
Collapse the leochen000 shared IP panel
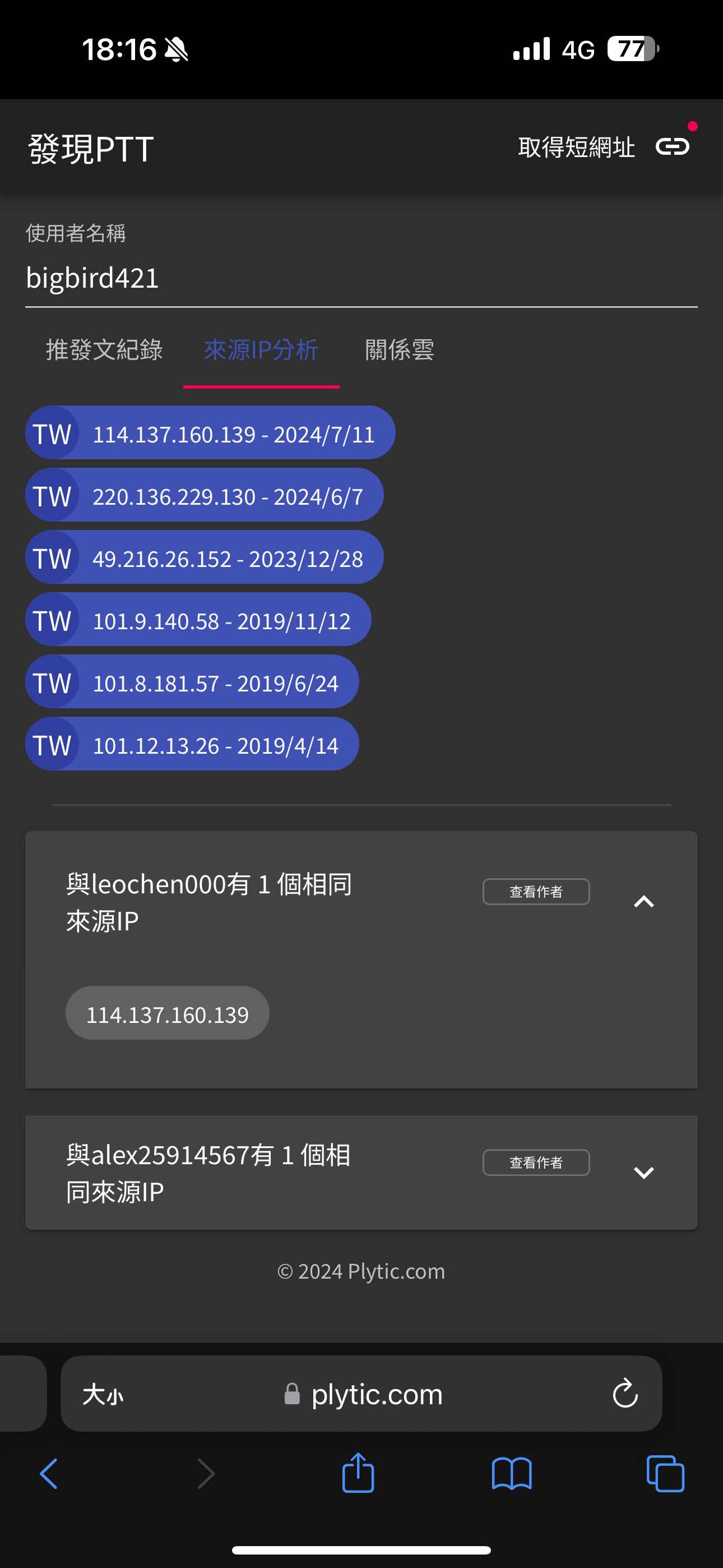click(643, 901)
